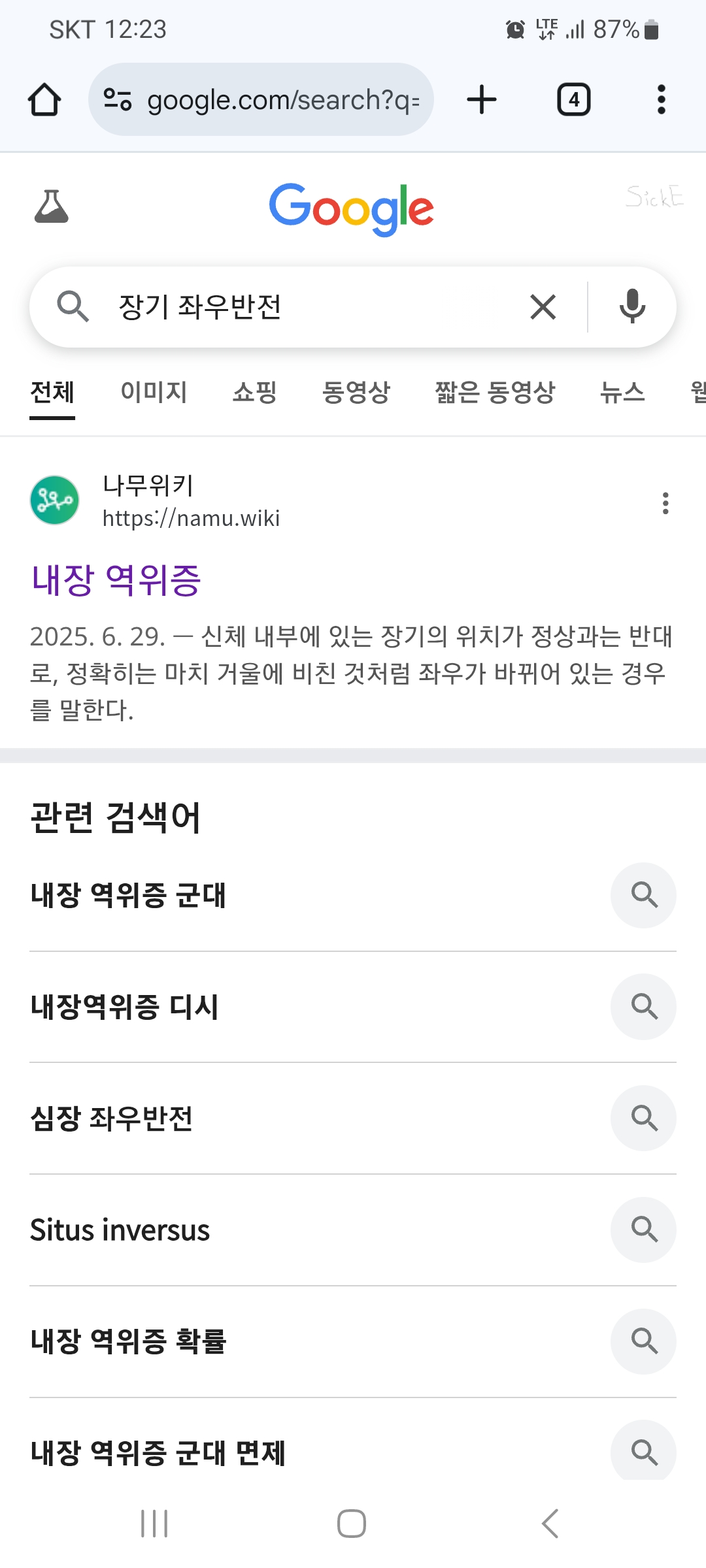This screenshot has height=1568, width=706.
Task: Open the 내장 역위증 나무위키 result
Action: click(x=116, y=580)
